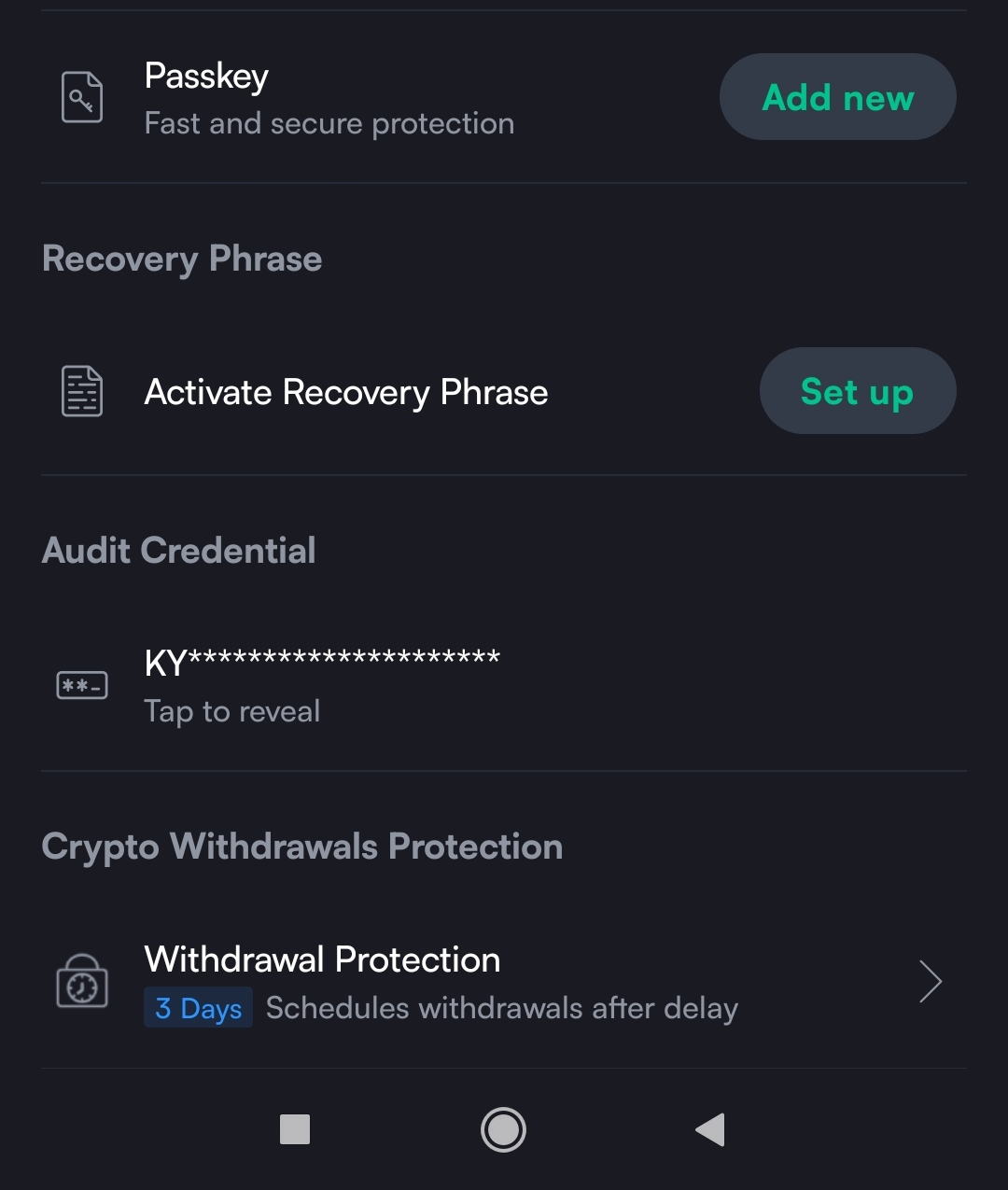Tap the Android Recents square icon
Image resolution: width=1008 pixels, height=1190 pixels.
(x=294, y=1129)
